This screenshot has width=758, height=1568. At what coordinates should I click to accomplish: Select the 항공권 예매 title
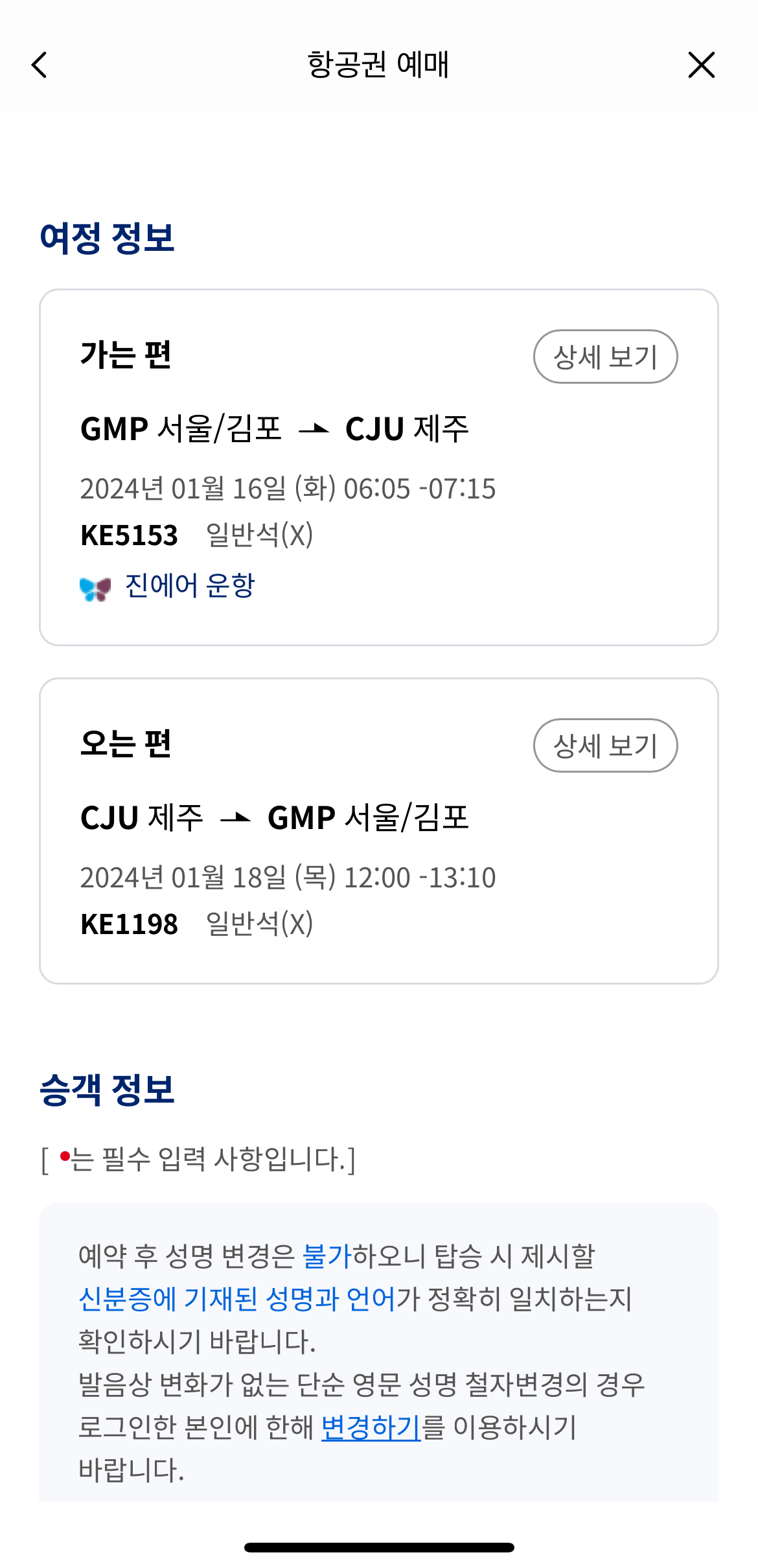[x=378, y=65]
